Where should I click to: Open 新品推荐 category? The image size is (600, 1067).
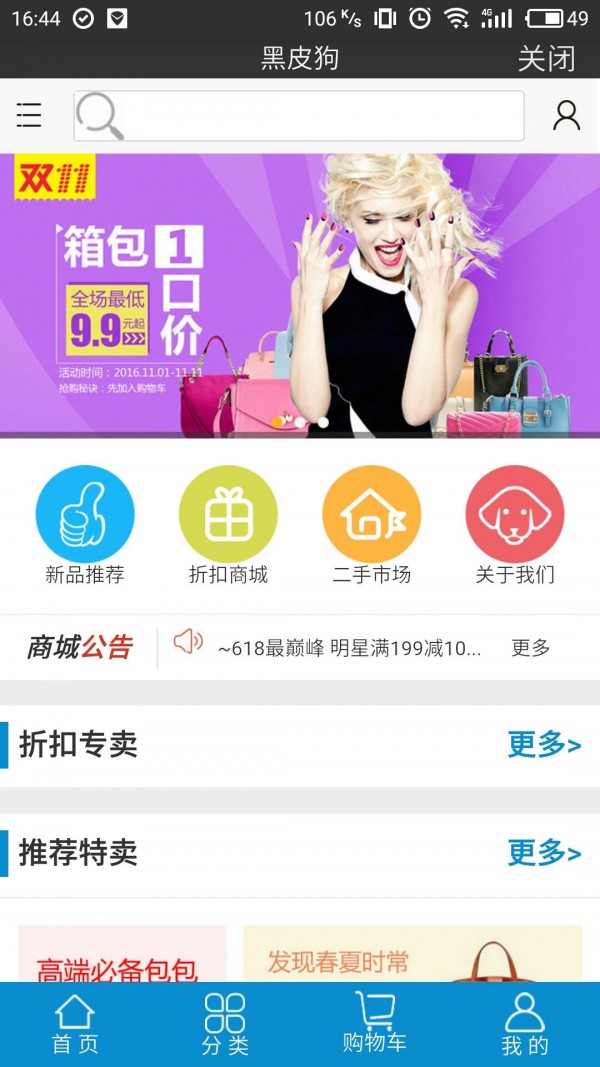[x=85, y=525]
